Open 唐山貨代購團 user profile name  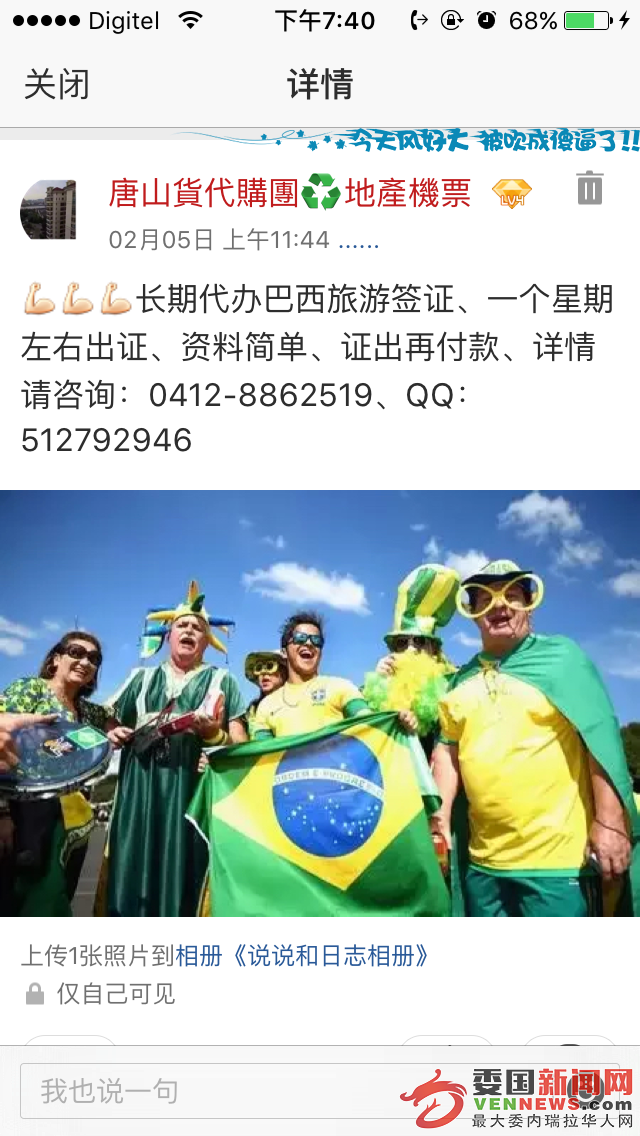tap(290, 192)
